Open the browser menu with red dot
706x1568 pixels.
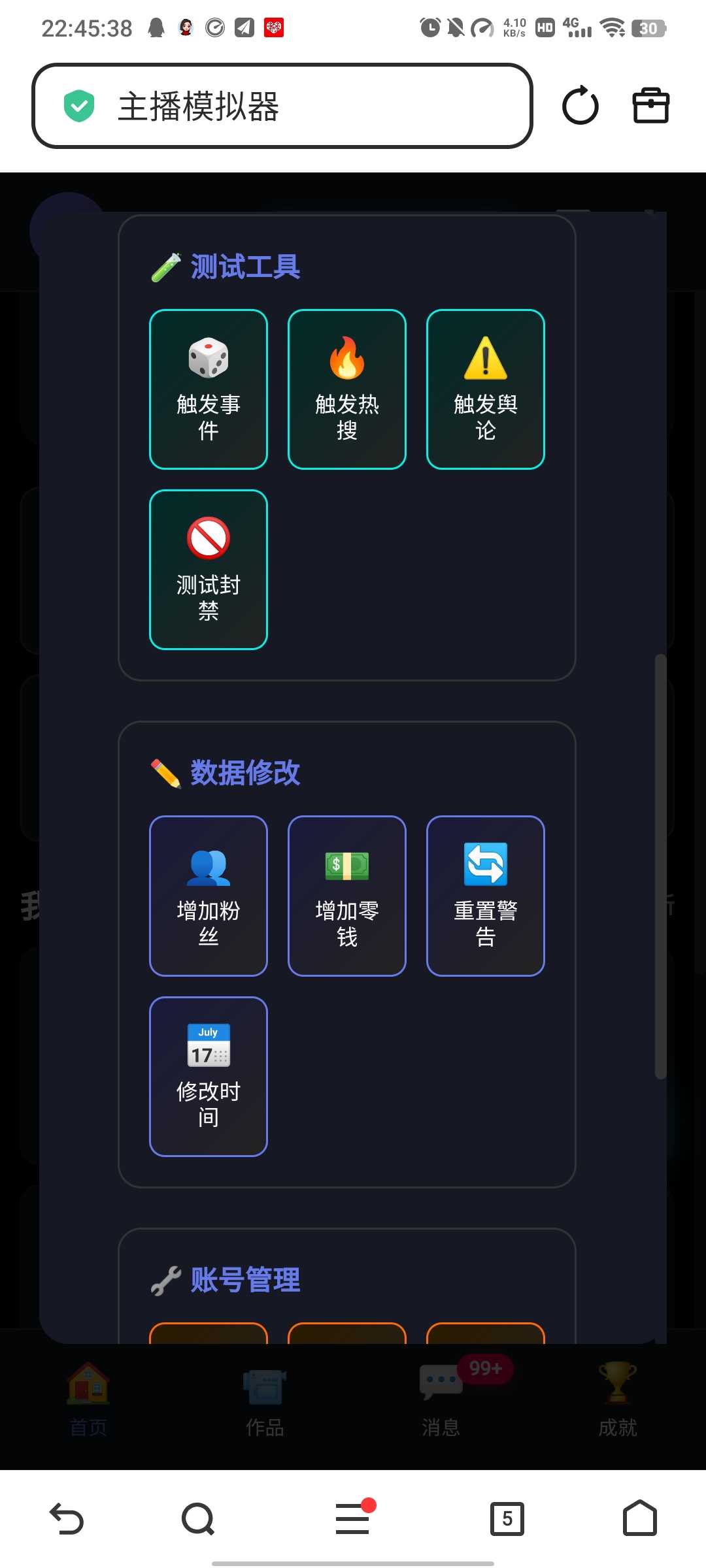[353, 1518]
